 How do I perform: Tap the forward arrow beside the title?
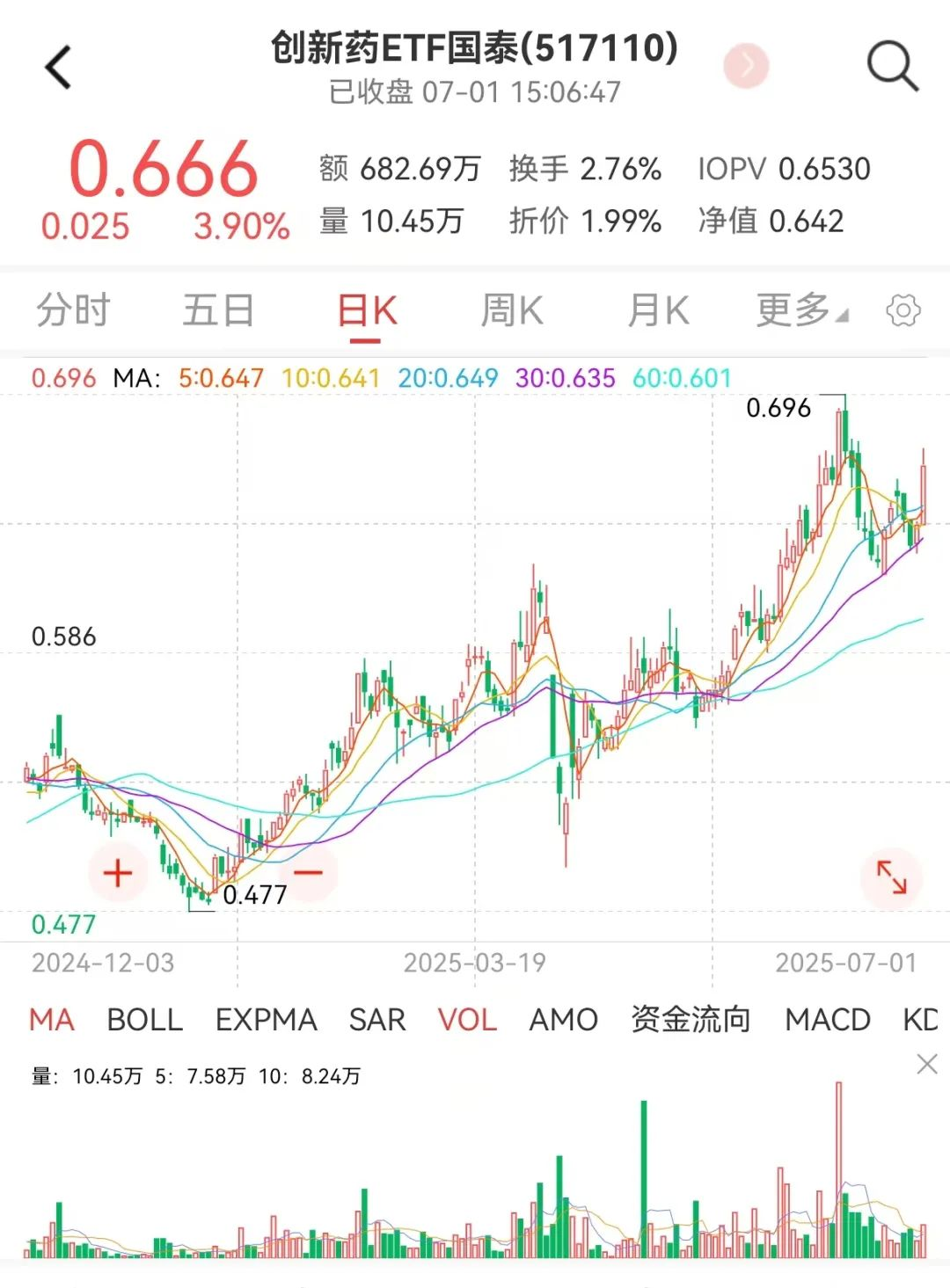(745, 67)
